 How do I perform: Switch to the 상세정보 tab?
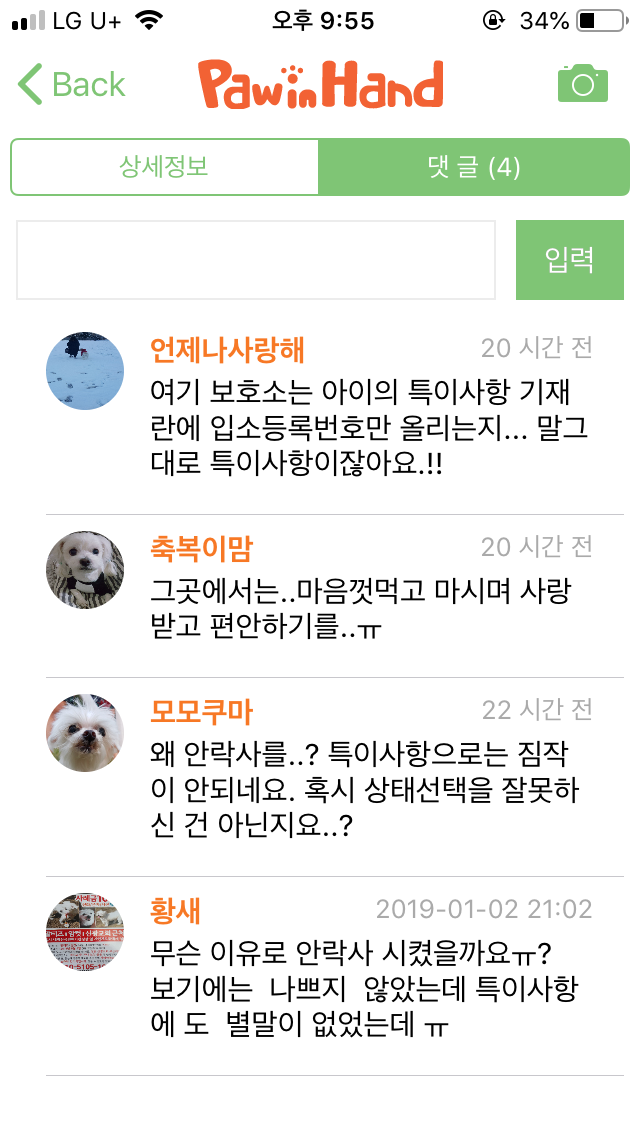164,167
